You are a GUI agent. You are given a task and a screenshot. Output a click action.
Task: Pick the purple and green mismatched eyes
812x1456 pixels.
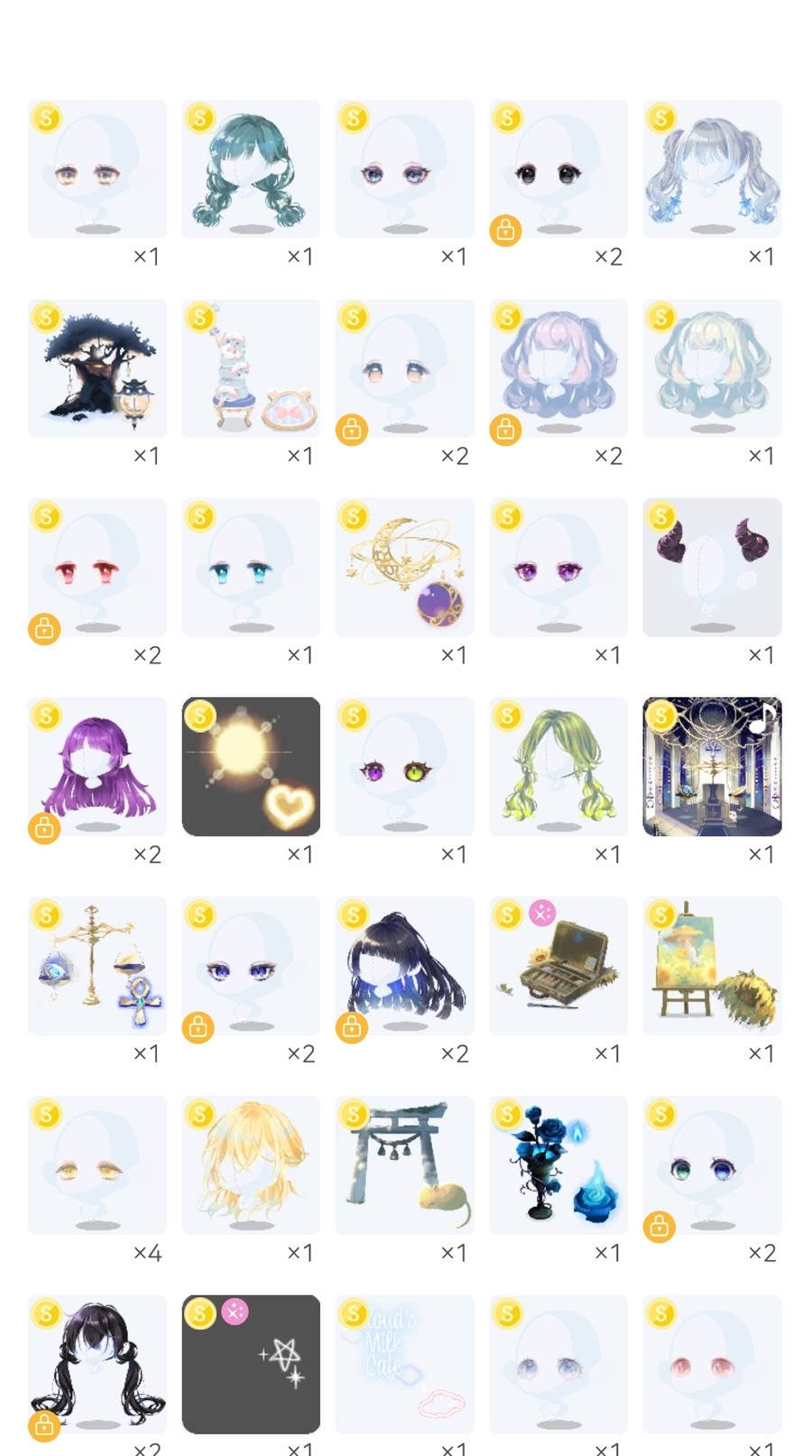pyautogui.click(x=404, y=766)
